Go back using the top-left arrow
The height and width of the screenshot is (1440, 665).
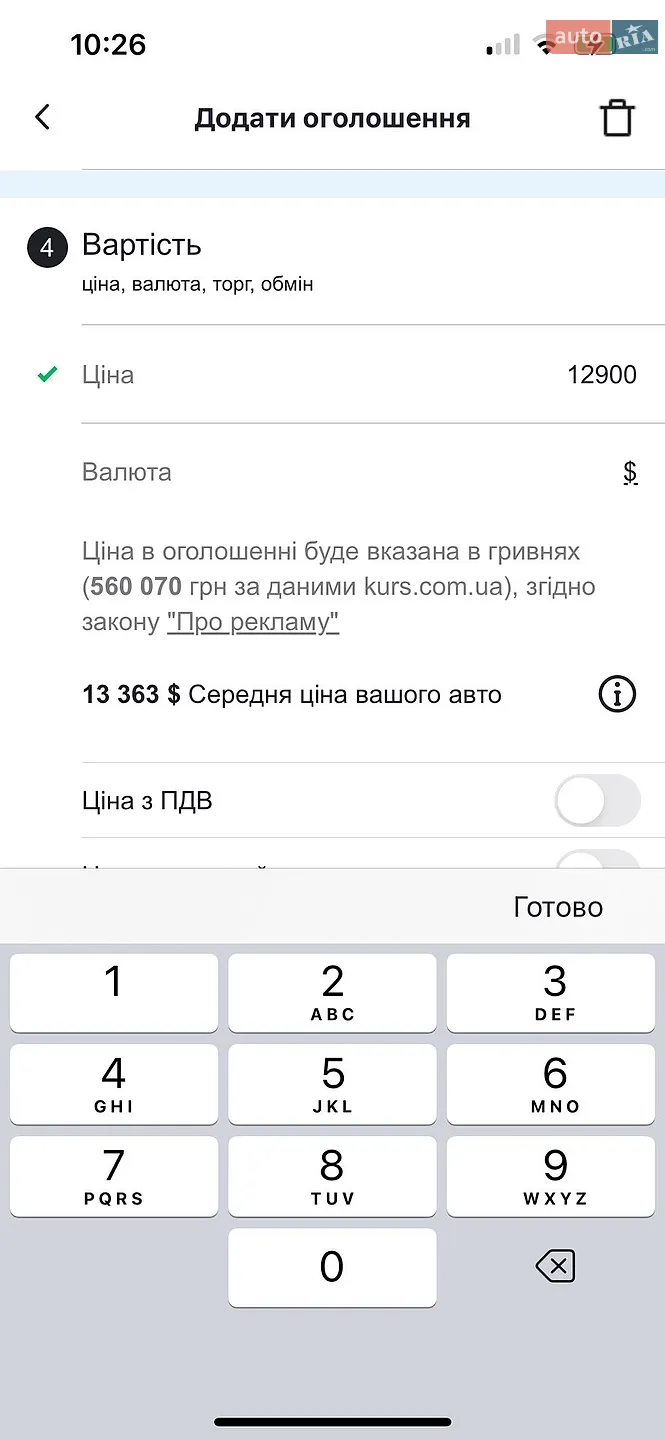coord(42,117)
